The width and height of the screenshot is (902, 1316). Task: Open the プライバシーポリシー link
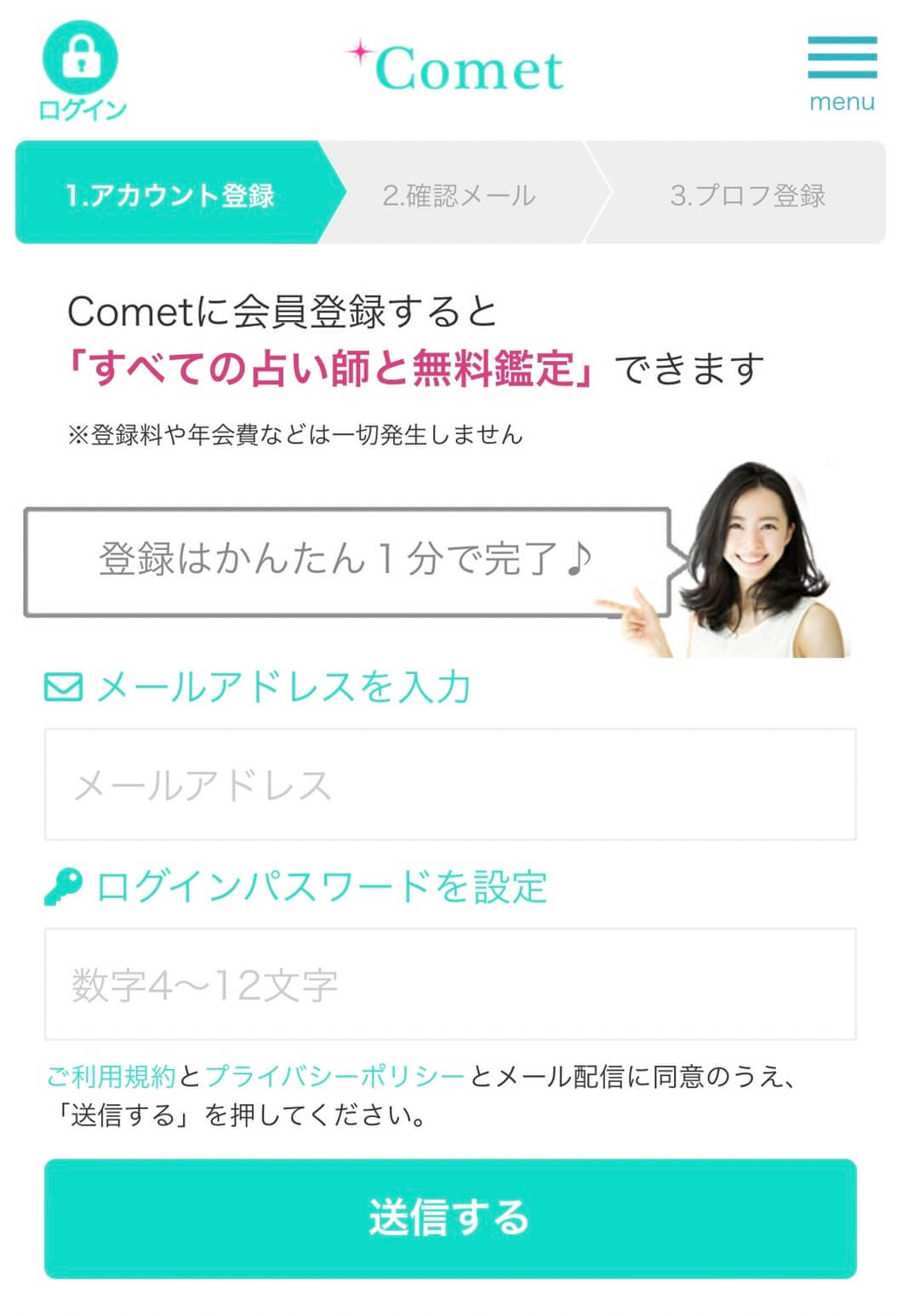click(334, 1076)
